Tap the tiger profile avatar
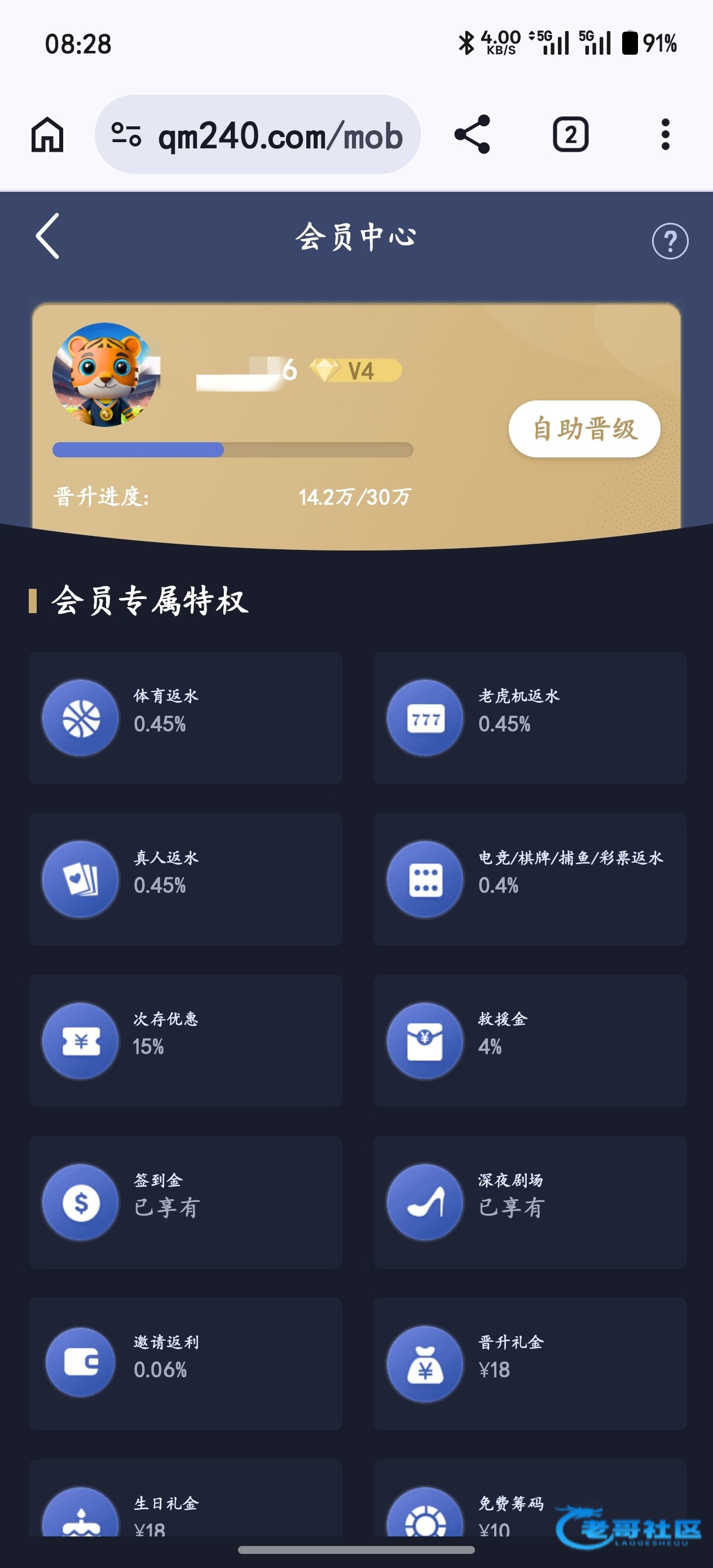The height and width of the screenshot is (1568, 713). coord(106,375)
